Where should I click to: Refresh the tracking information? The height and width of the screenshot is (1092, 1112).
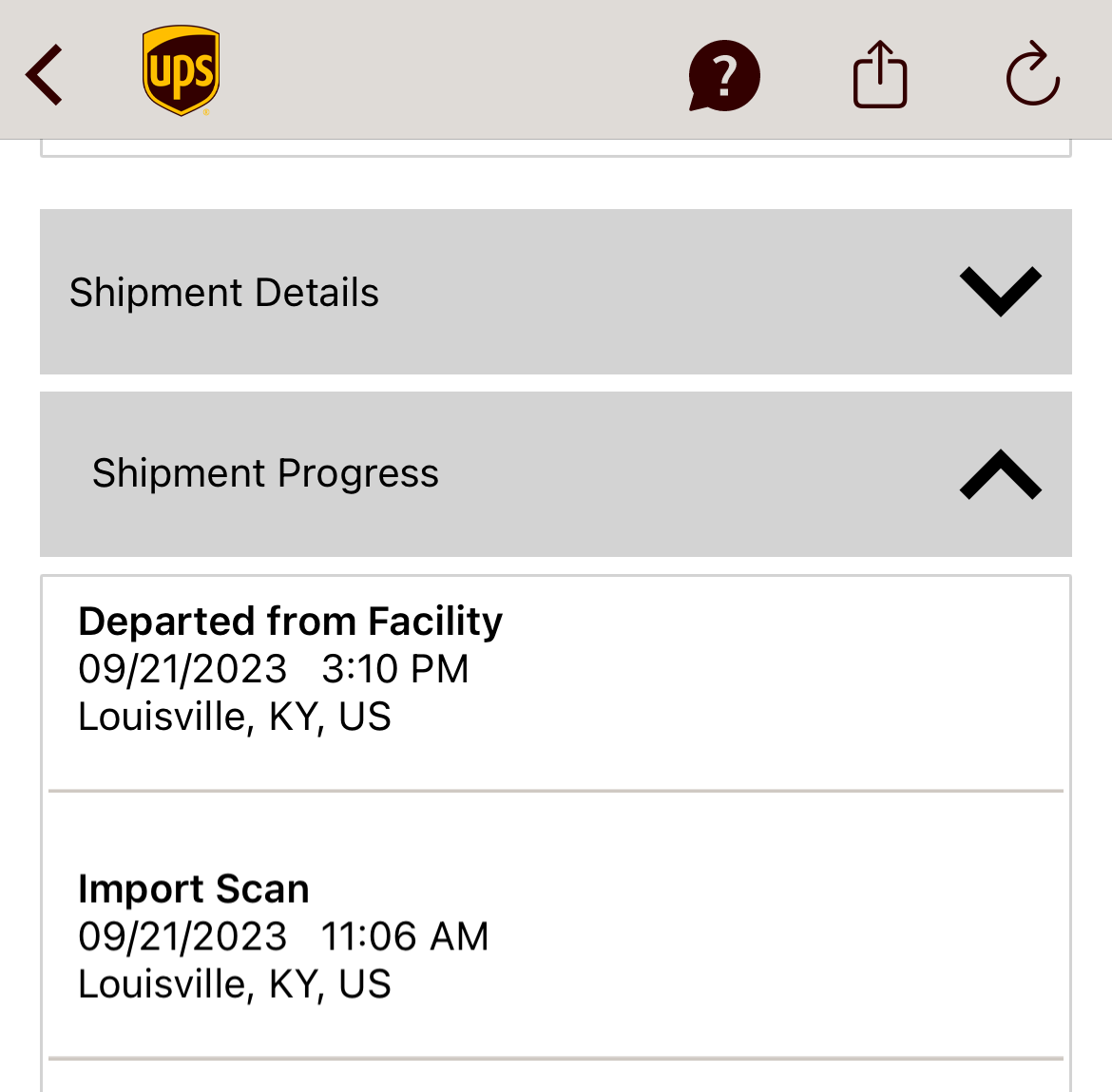tap(1032, 75)
